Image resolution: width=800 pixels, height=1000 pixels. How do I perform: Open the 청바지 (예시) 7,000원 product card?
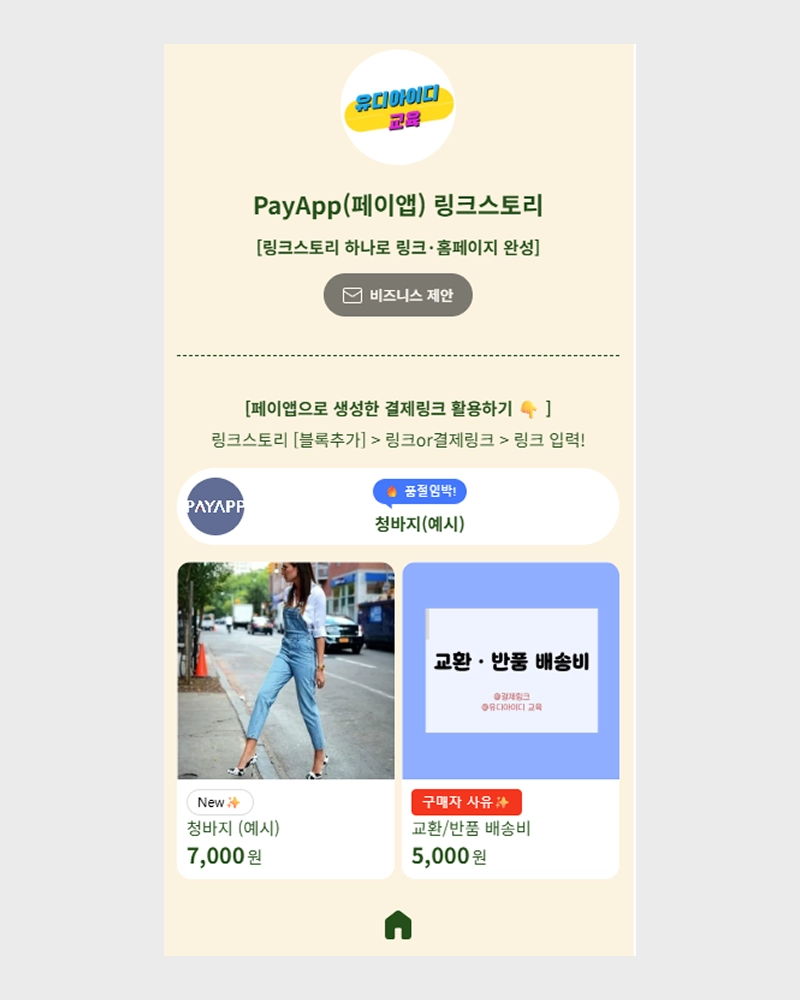pos(286,720)
